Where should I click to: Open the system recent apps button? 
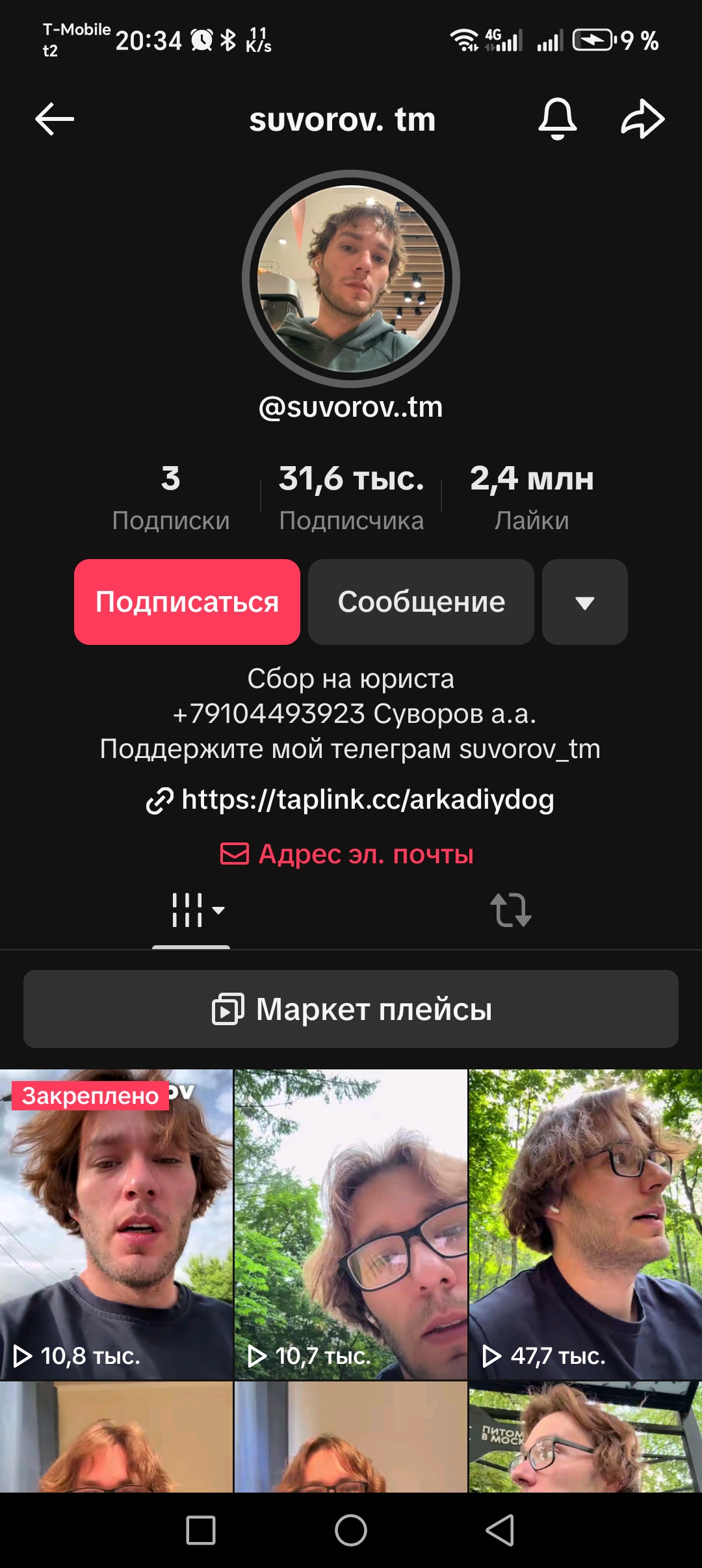coord(201,1530)
